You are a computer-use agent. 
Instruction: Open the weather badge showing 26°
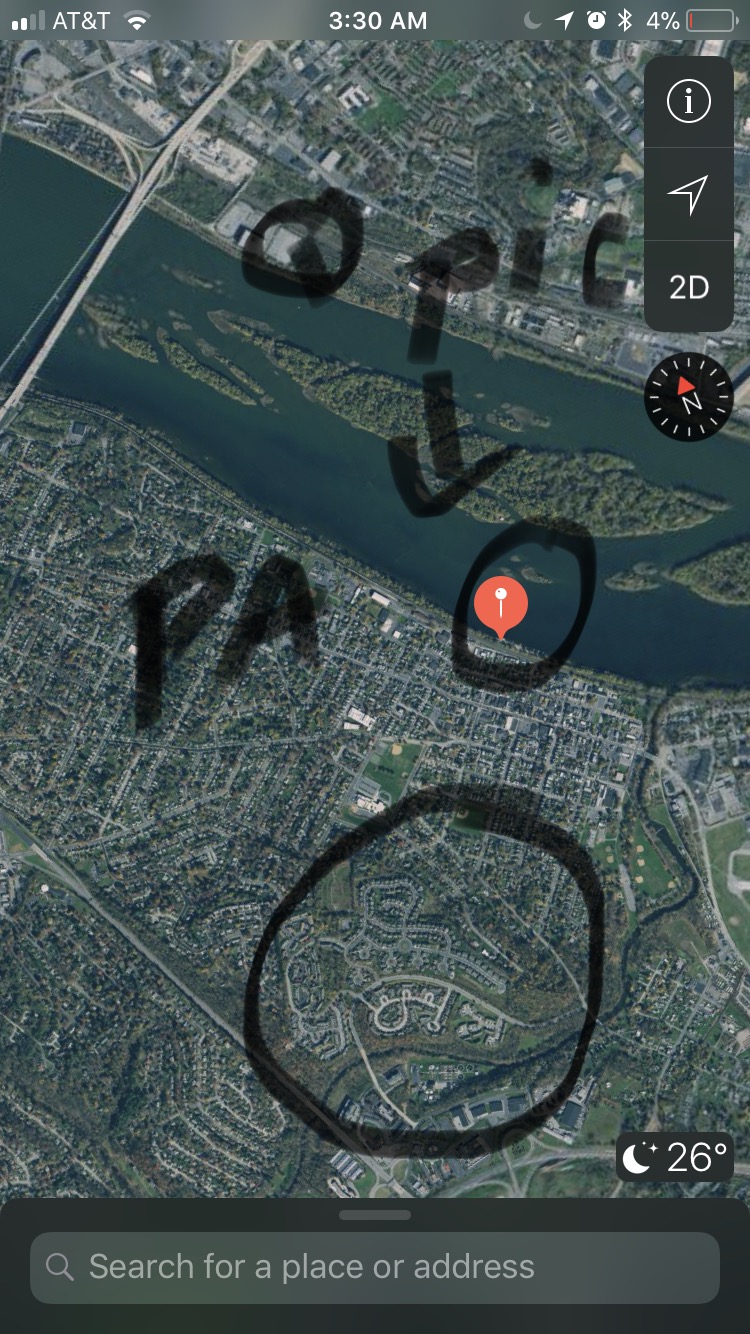coord(675,1157)
